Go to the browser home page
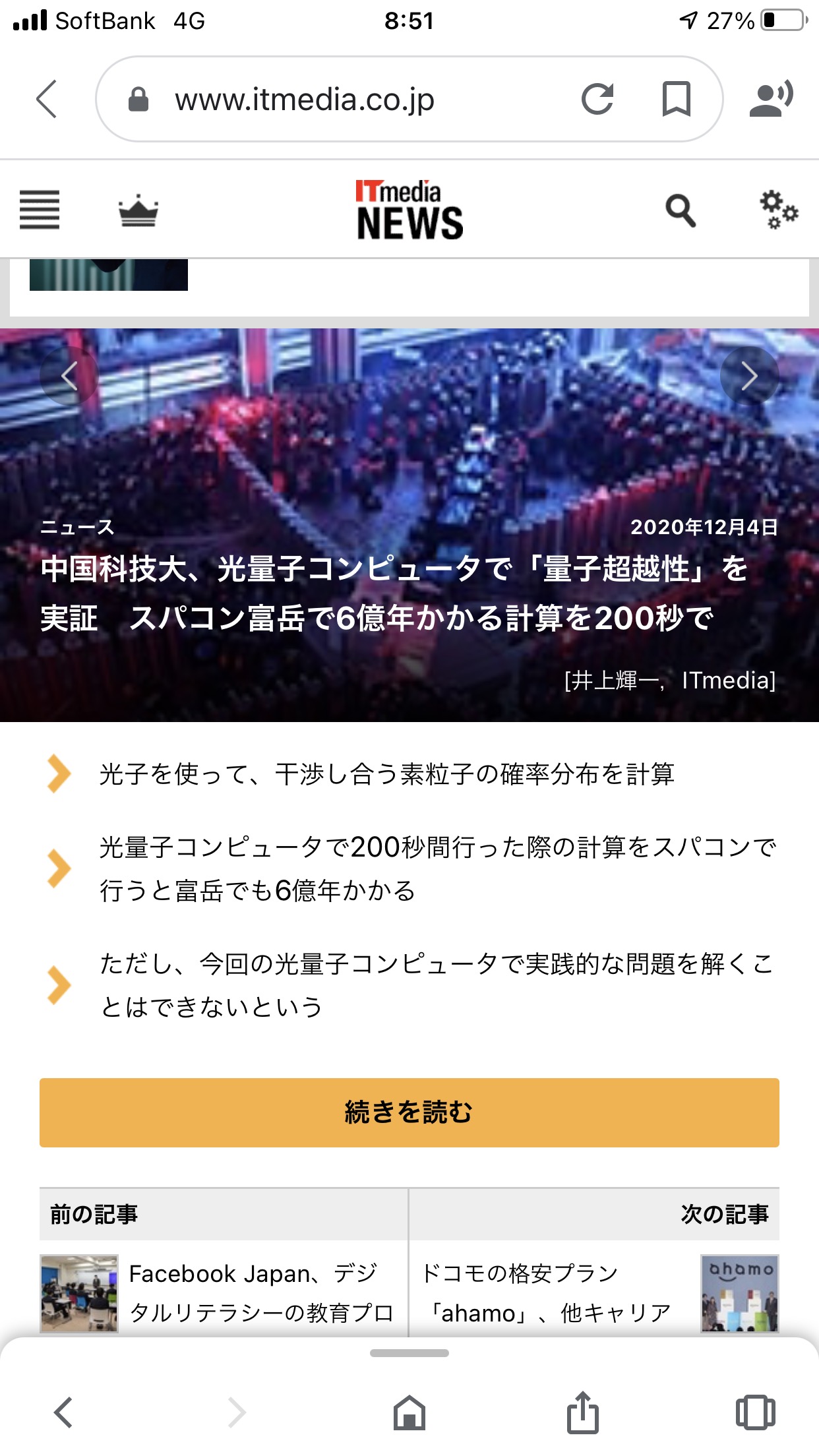Viewport: 819px width, 1456px height. pos(409,1412)
